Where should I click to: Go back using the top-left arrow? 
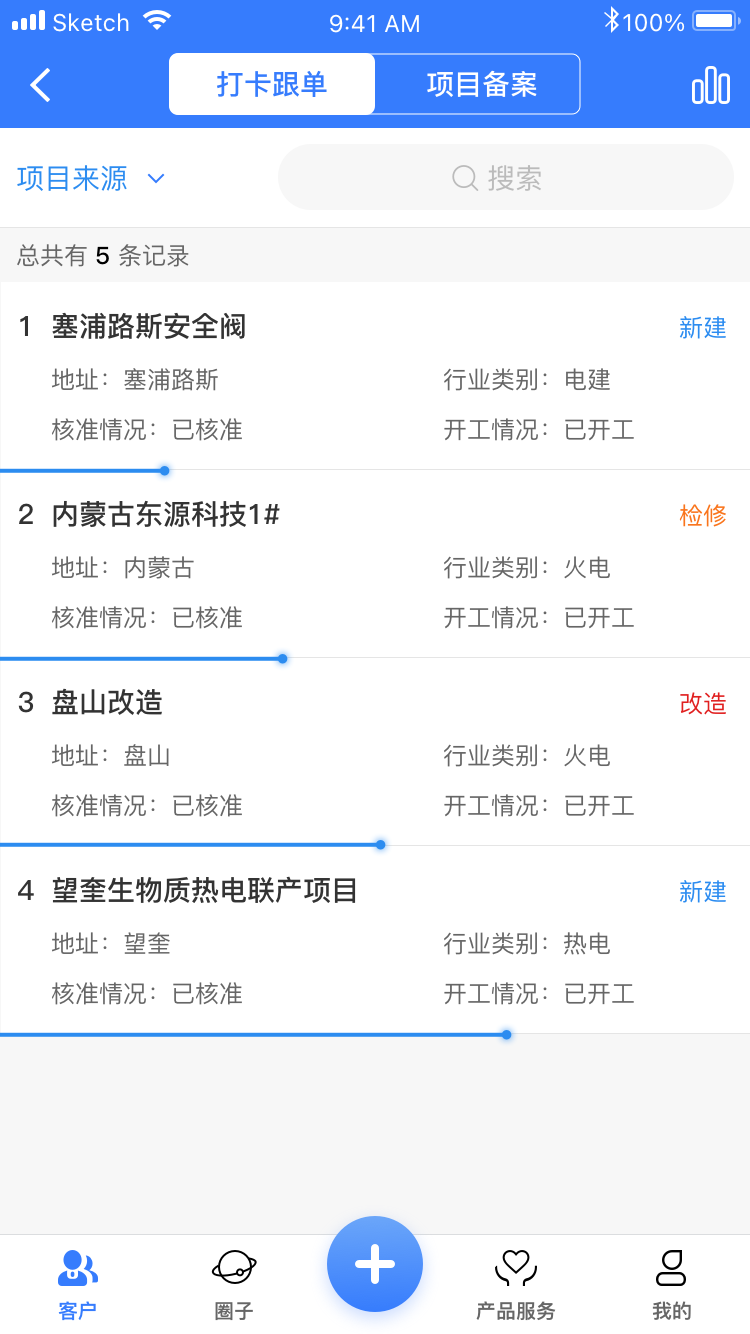[x=40, y=85]
